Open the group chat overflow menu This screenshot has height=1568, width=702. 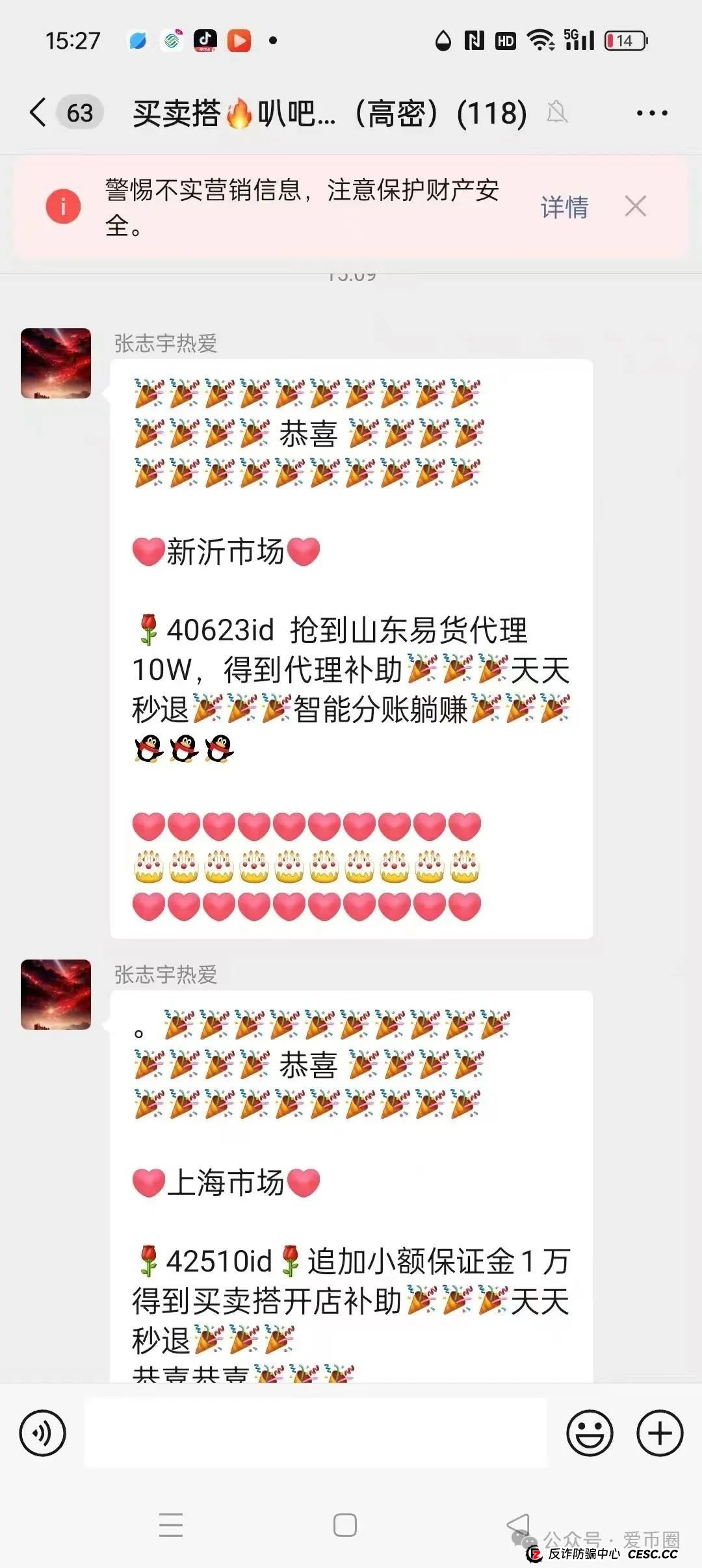pyautogui.click(x=651, y=113)
